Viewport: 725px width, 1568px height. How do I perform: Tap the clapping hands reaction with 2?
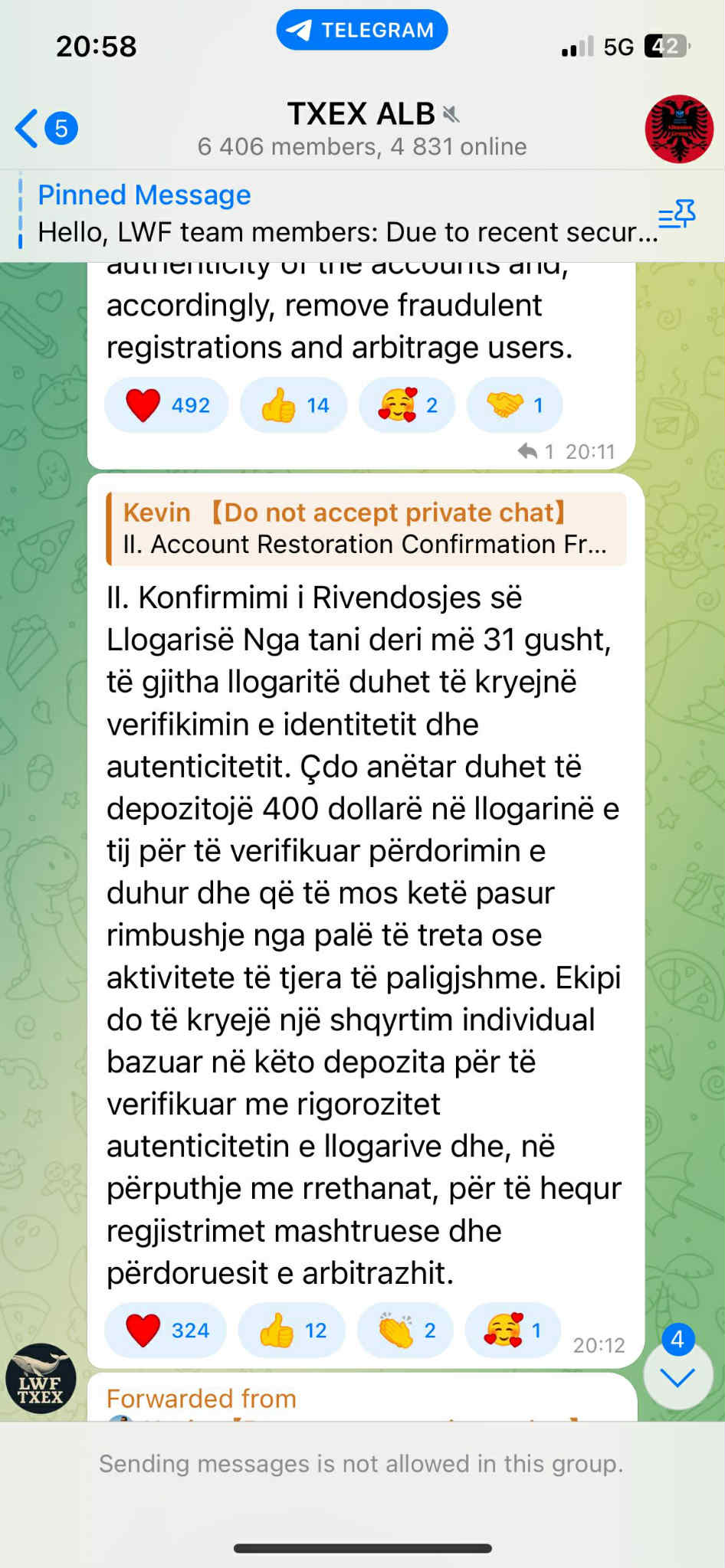pos(407,1331)
